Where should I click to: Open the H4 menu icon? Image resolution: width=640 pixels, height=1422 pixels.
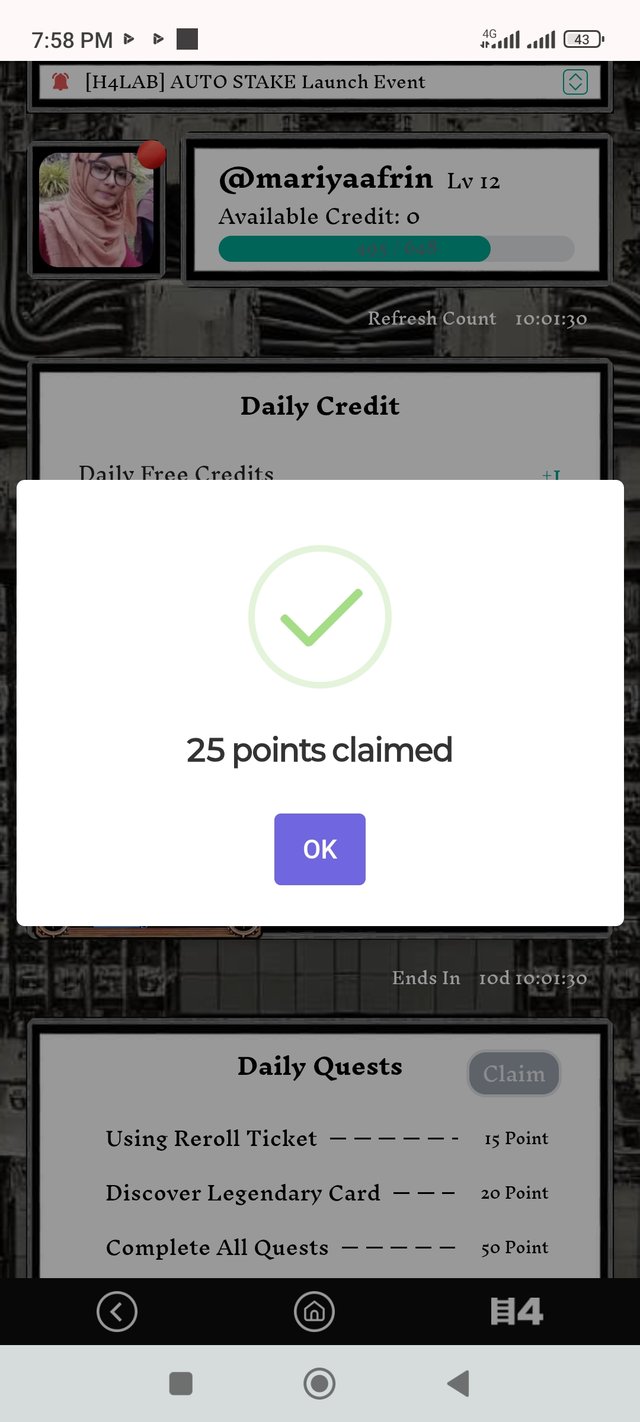pos(516,1311)
